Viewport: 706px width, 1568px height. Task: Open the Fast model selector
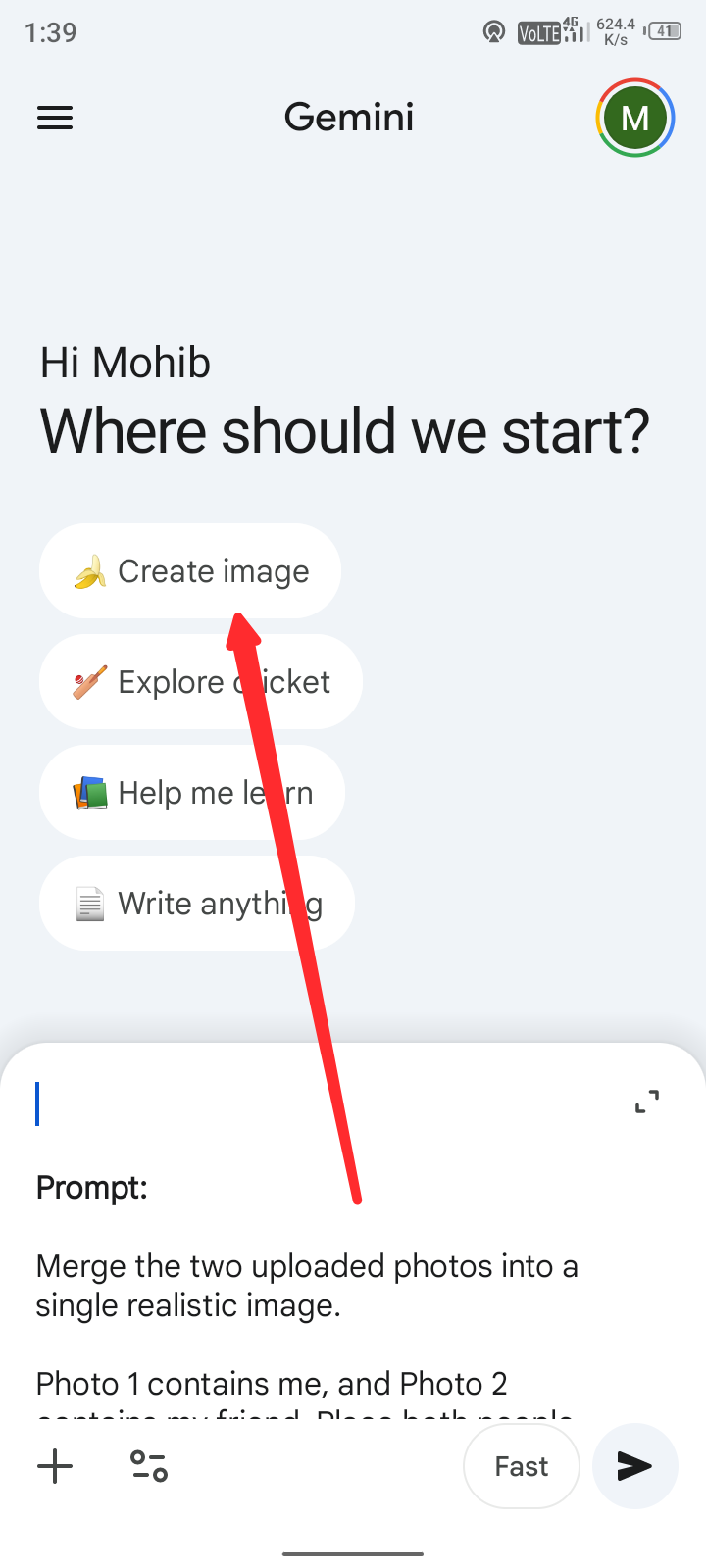pos(521,1466)
